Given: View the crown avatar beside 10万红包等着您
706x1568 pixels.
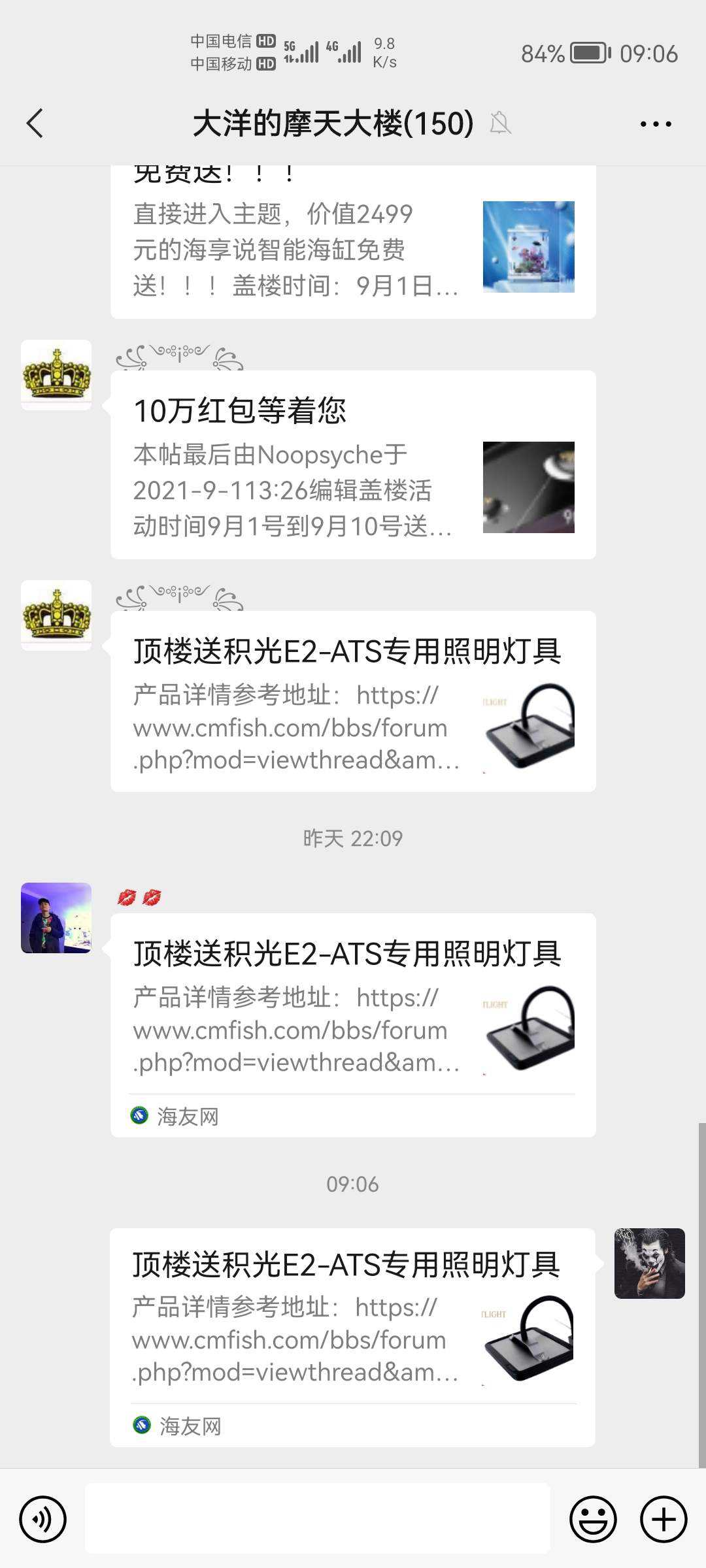Looking at the screenshot, I should tap(56, 375).
